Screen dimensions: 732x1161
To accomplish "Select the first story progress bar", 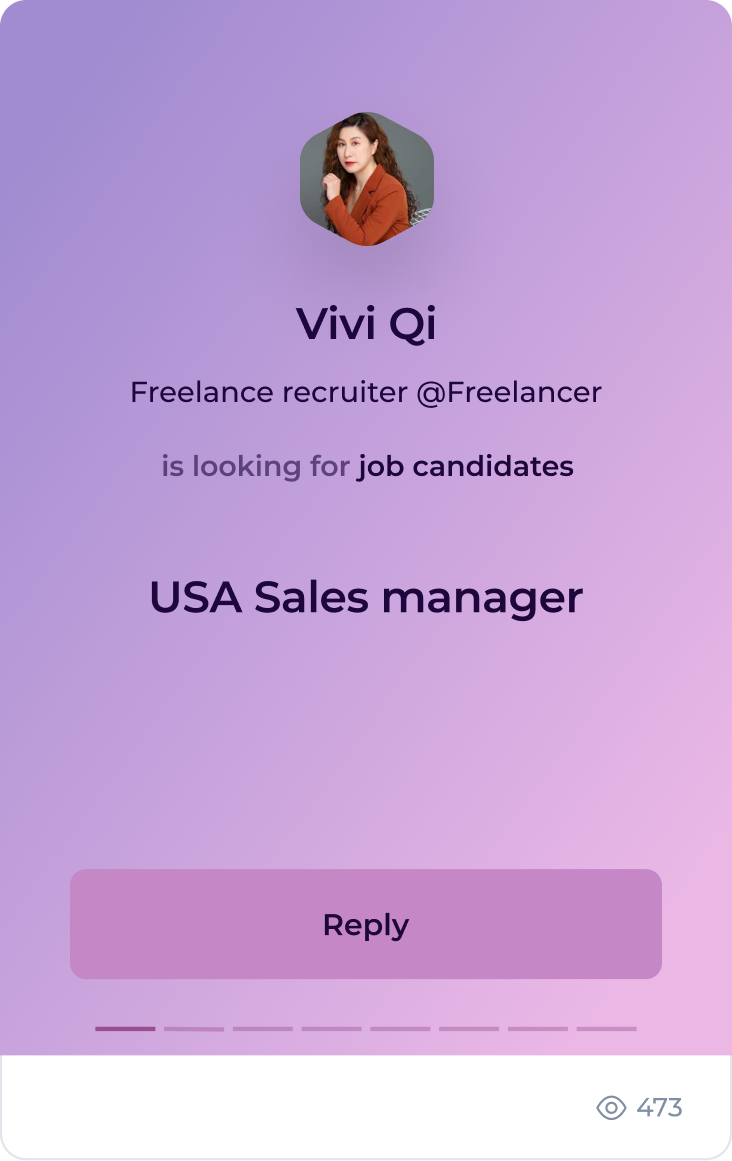I will tap(125, 1028).
